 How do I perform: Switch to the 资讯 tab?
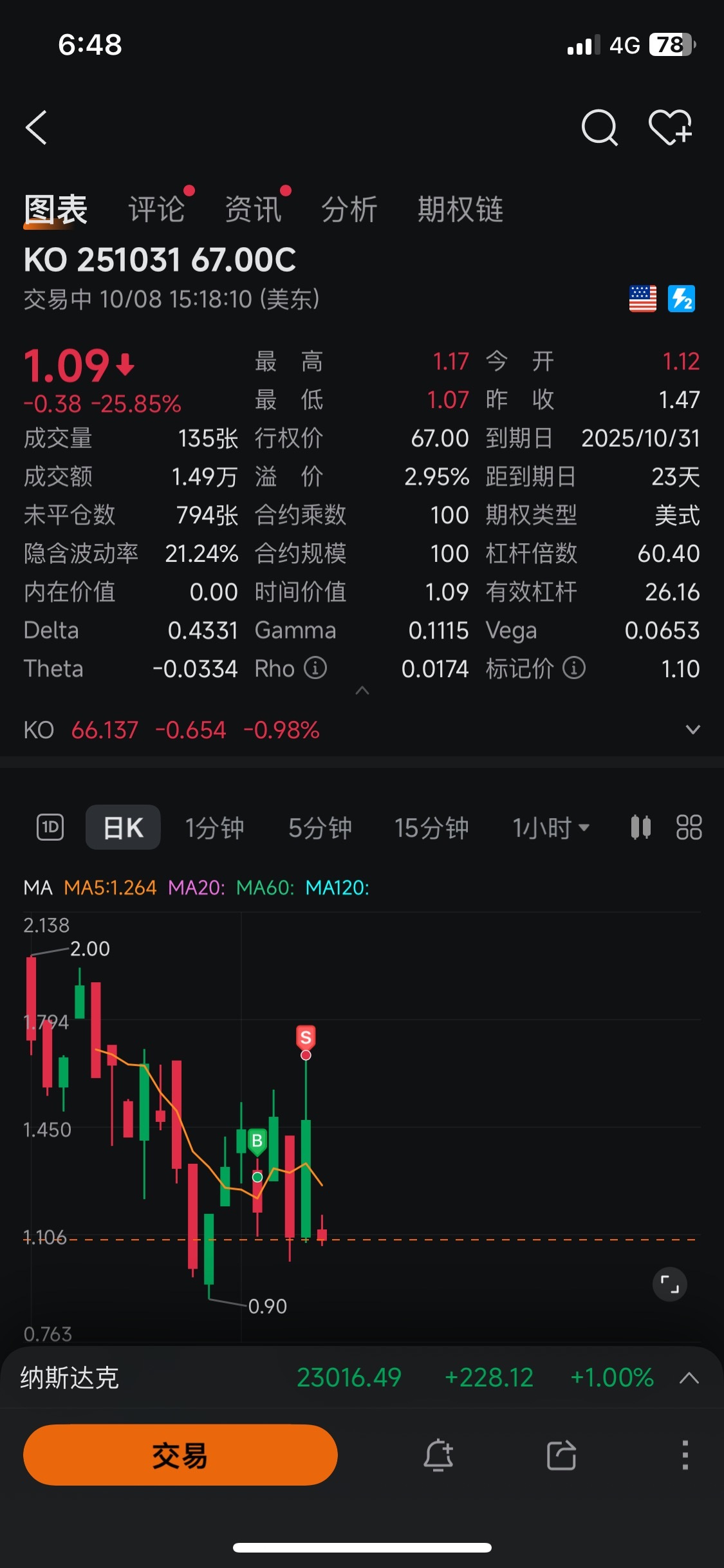coord(253,210)
